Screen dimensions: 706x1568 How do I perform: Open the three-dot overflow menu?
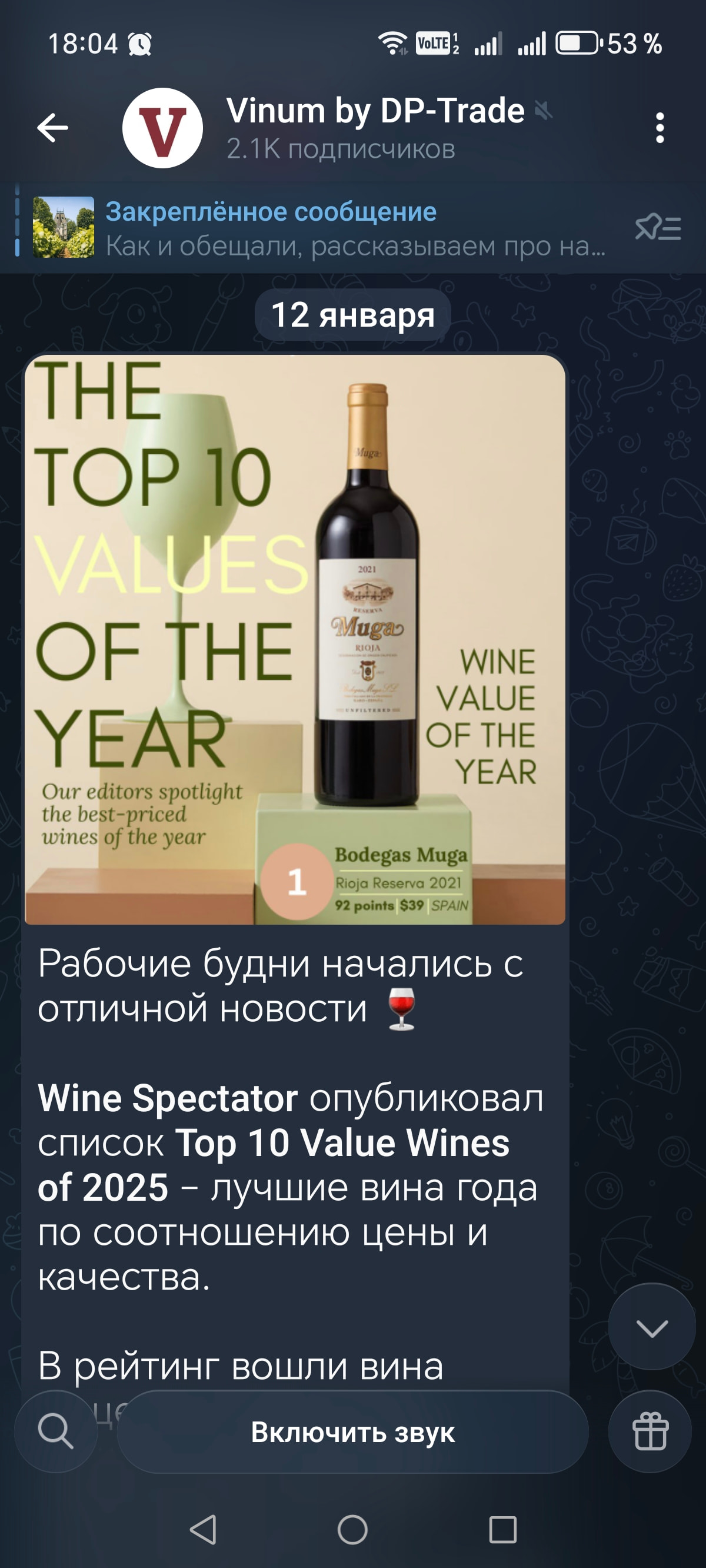[x=659, y=128]
